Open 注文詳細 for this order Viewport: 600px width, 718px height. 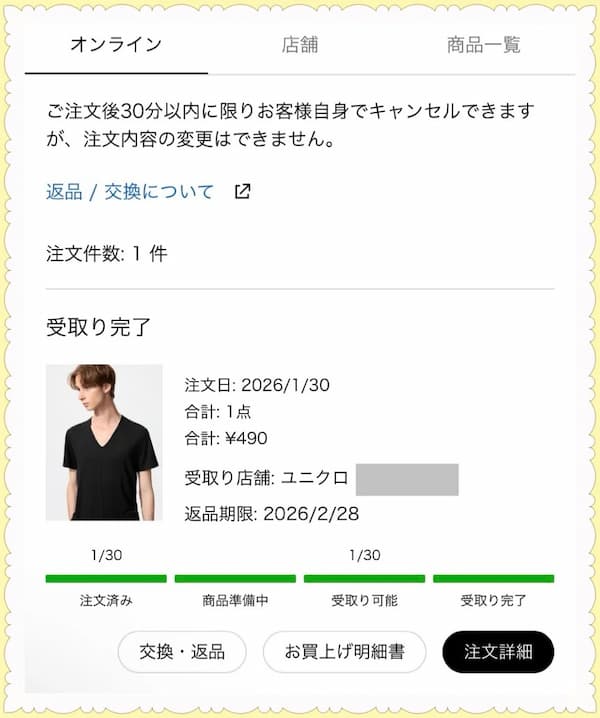click(x=498, y=652)
